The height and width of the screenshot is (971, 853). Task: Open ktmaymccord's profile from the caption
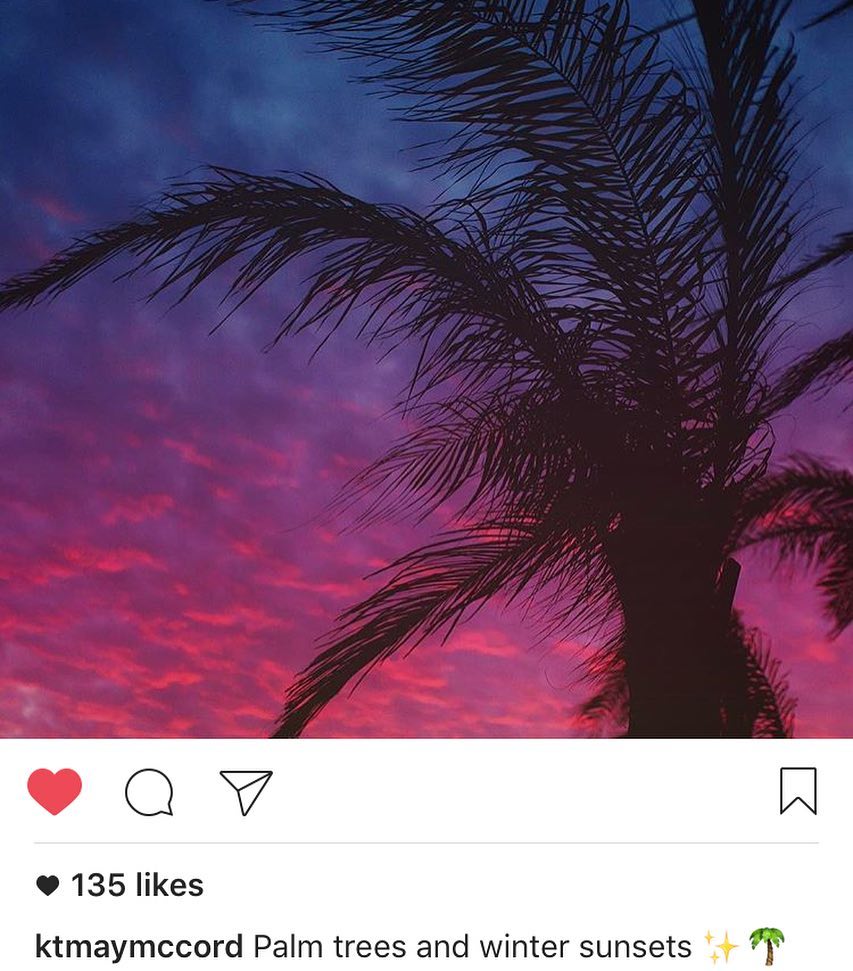point(139,946)
